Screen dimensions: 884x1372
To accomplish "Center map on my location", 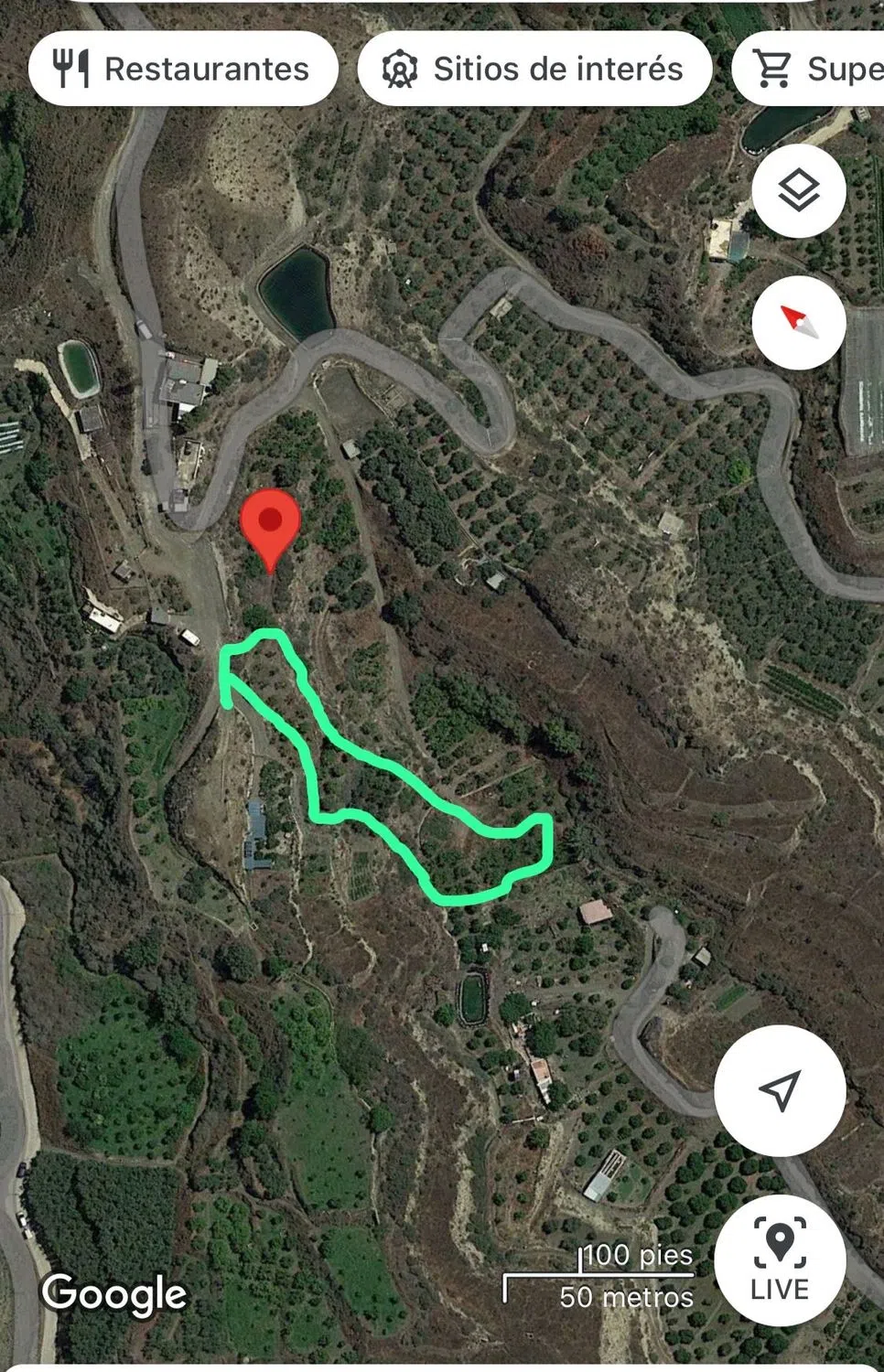I will pos(780,1090).
